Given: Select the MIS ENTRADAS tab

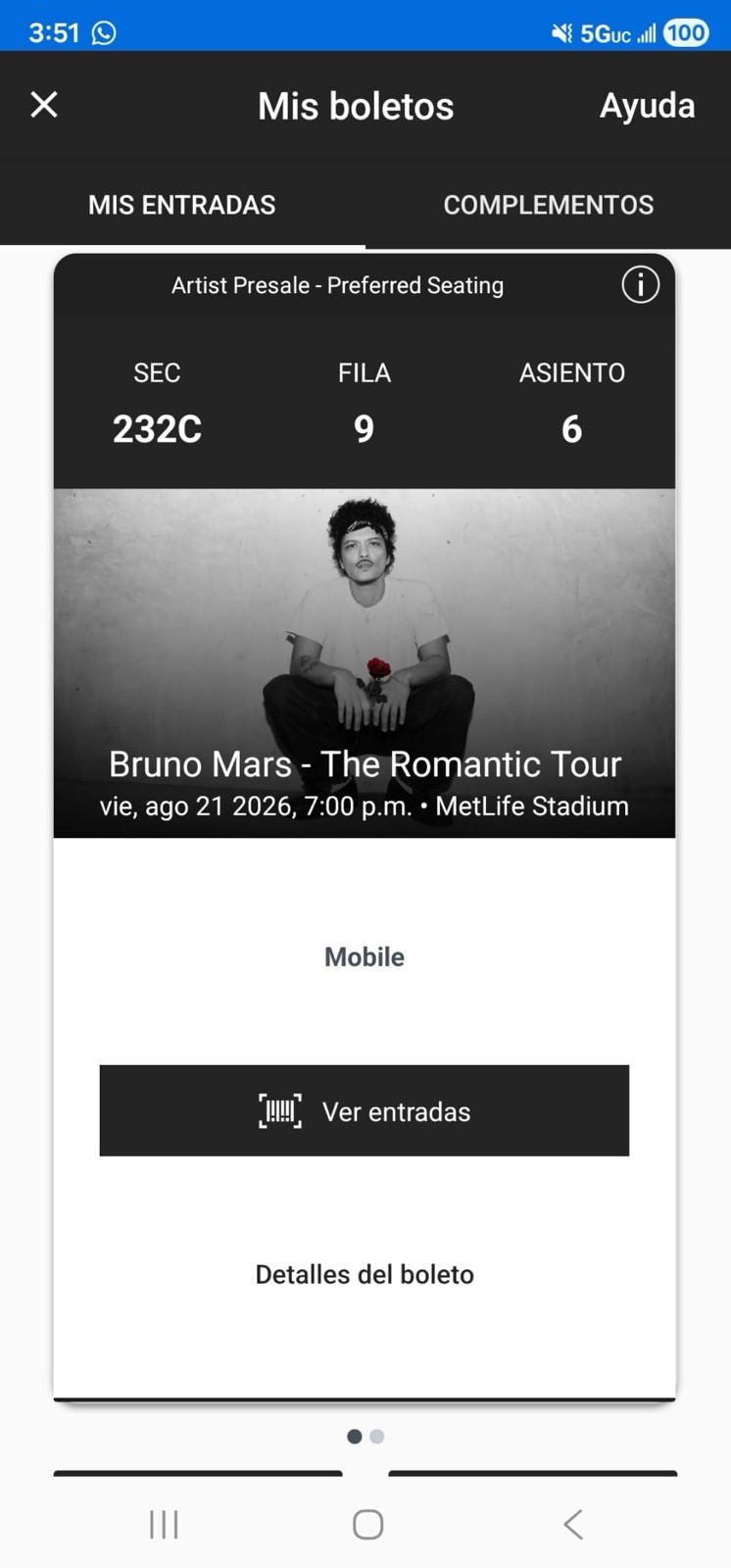Looking at the screenshot, I should click(182, 204).
